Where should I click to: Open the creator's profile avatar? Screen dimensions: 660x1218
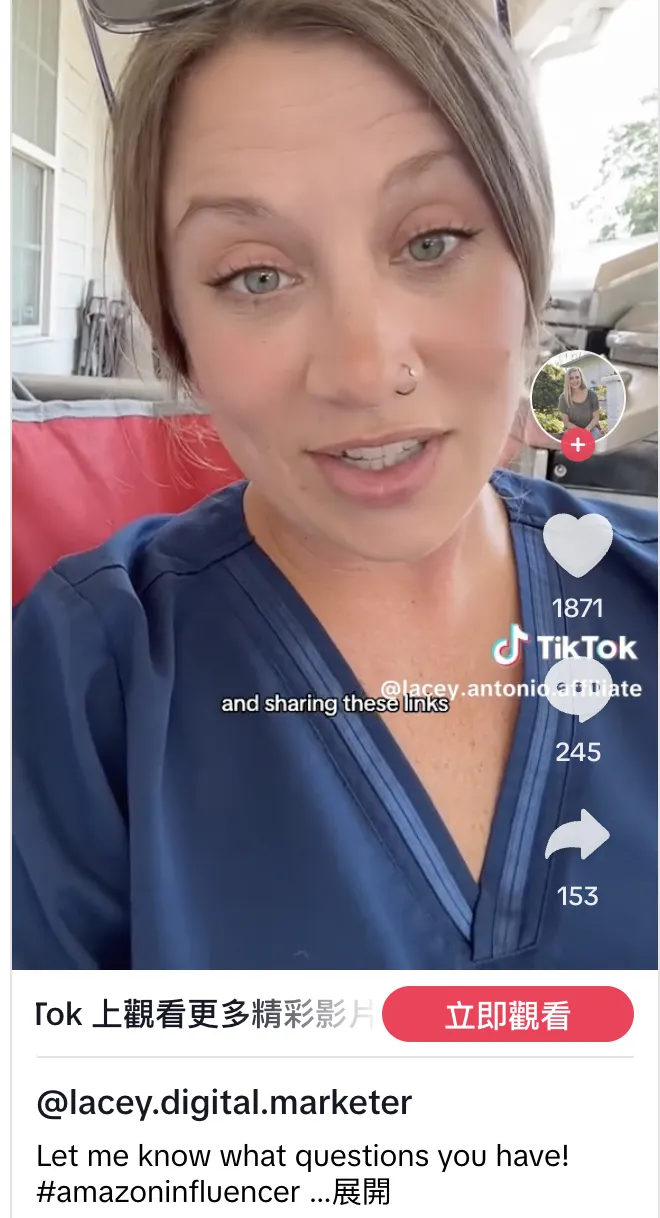coord(578,396)
